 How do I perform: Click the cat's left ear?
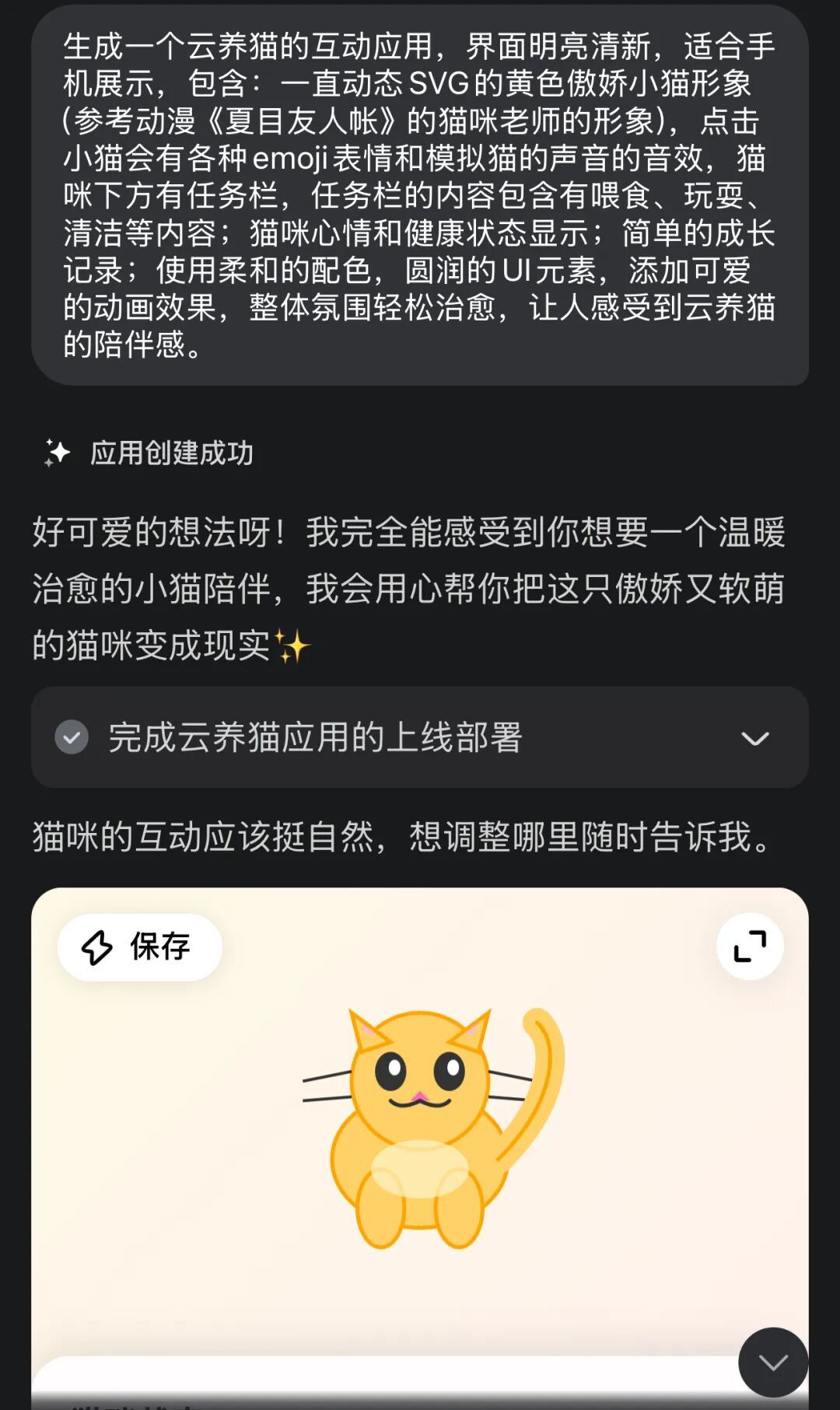[x=366, y=1028]
